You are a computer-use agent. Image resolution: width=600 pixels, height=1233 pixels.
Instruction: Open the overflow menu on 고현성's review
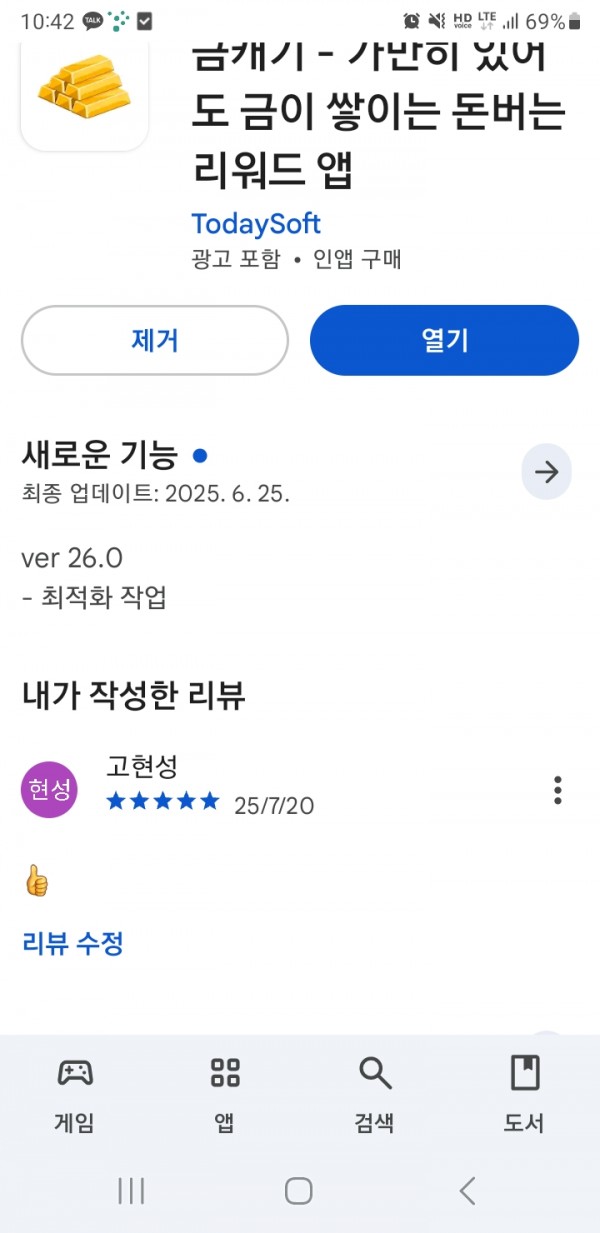(557, 790)
